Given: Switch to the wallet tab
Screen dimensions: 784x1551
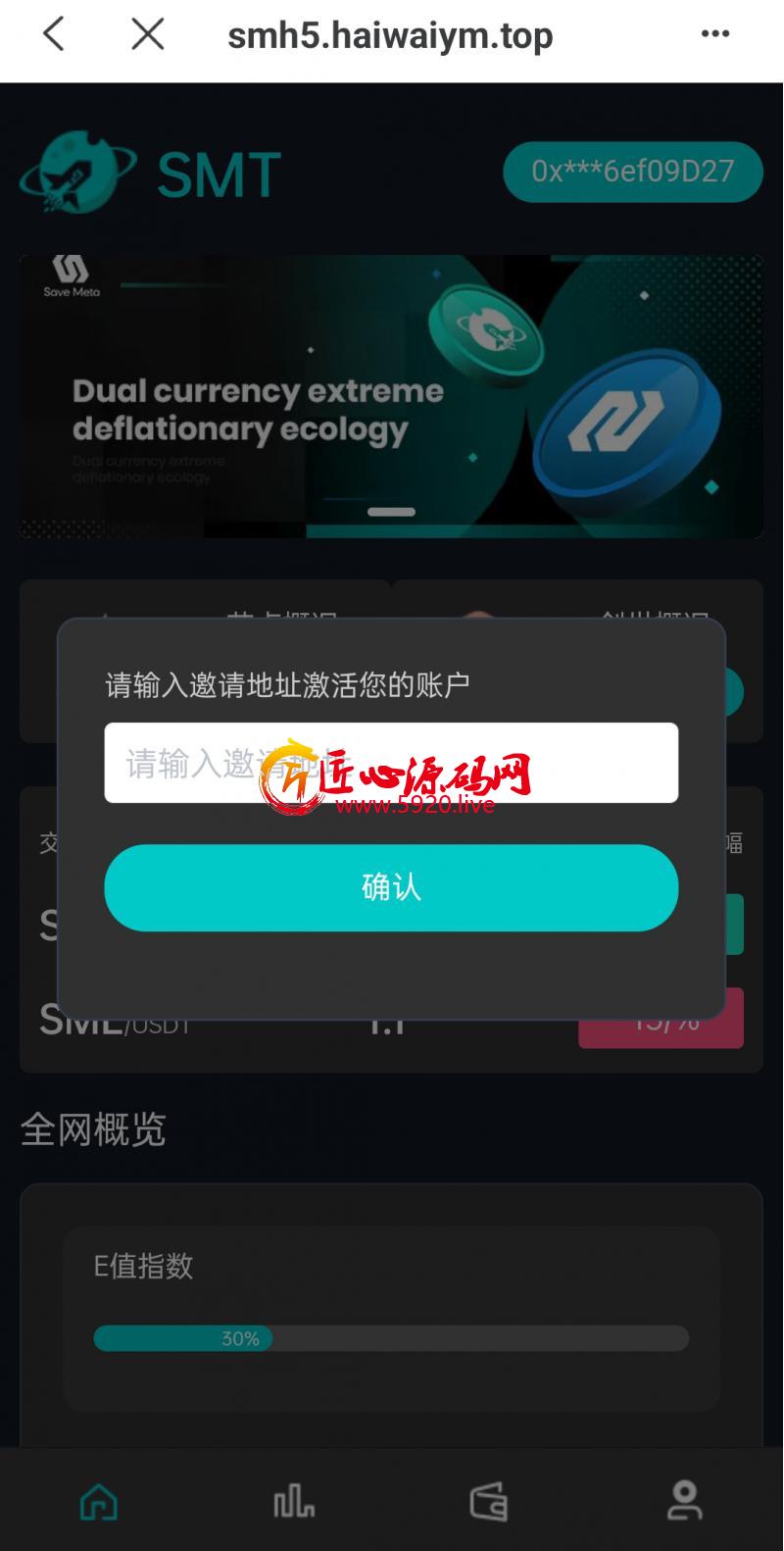Looking at the screenshot, I should point(488,1501).
